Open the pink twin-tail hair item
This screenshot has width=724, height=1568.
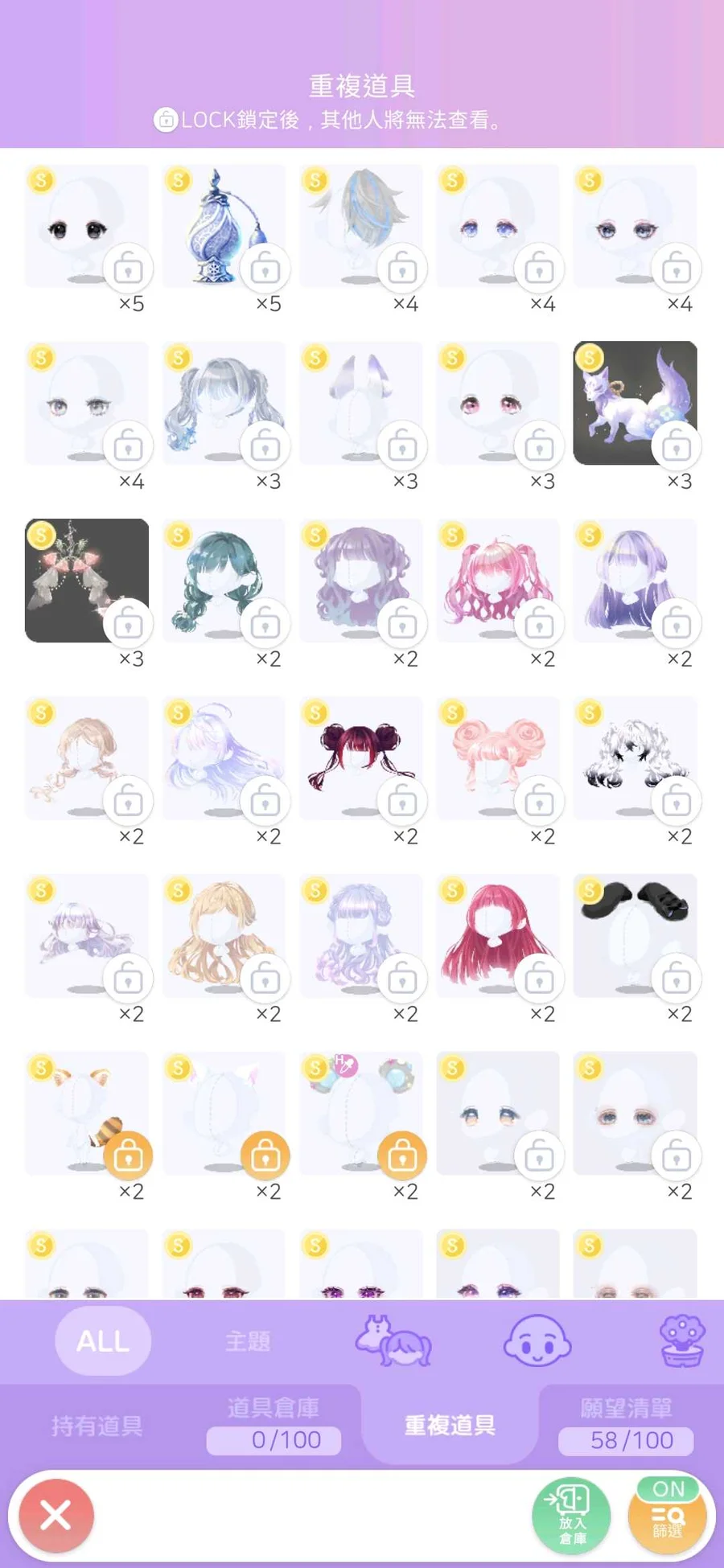[498, 581]
